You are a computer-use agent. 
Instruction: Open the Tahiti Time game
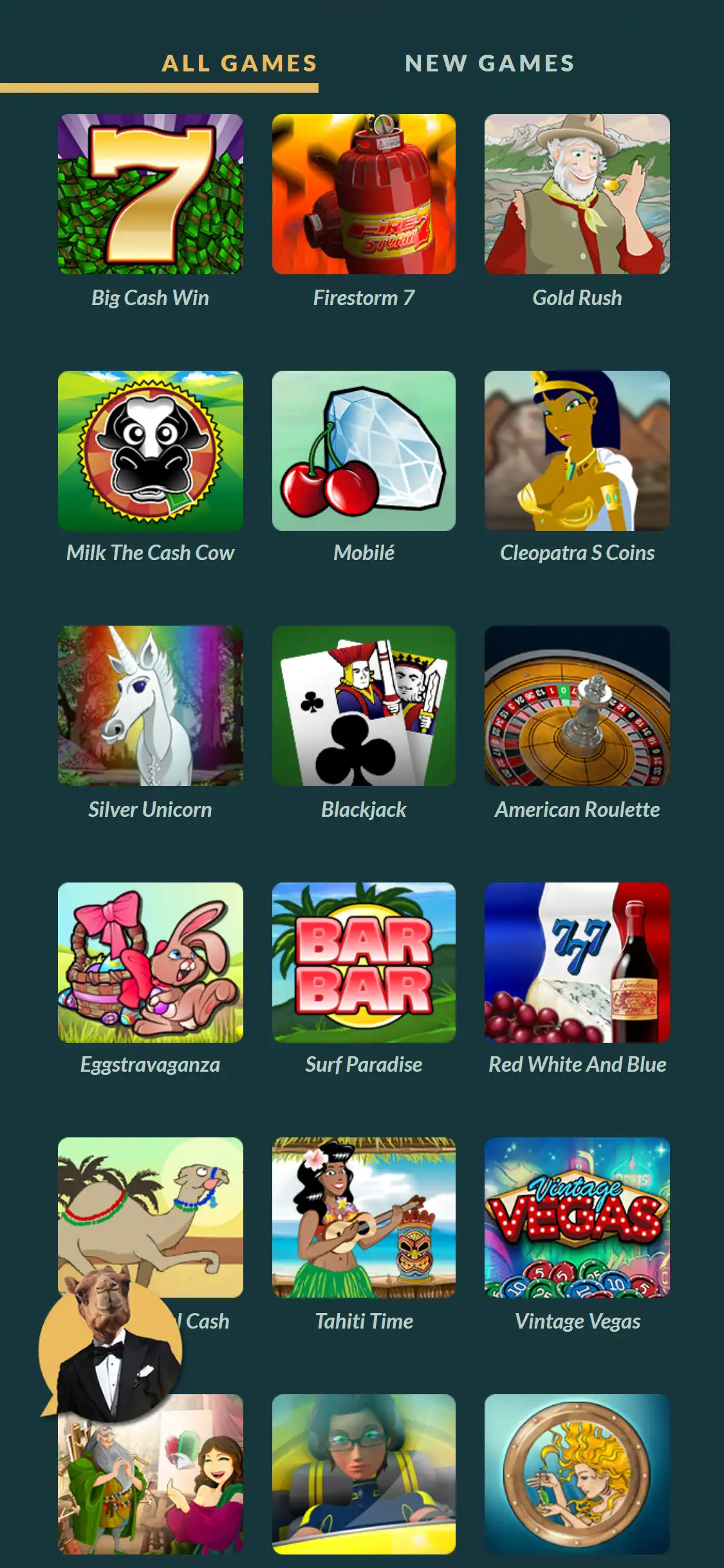[x=364, y=1218]
